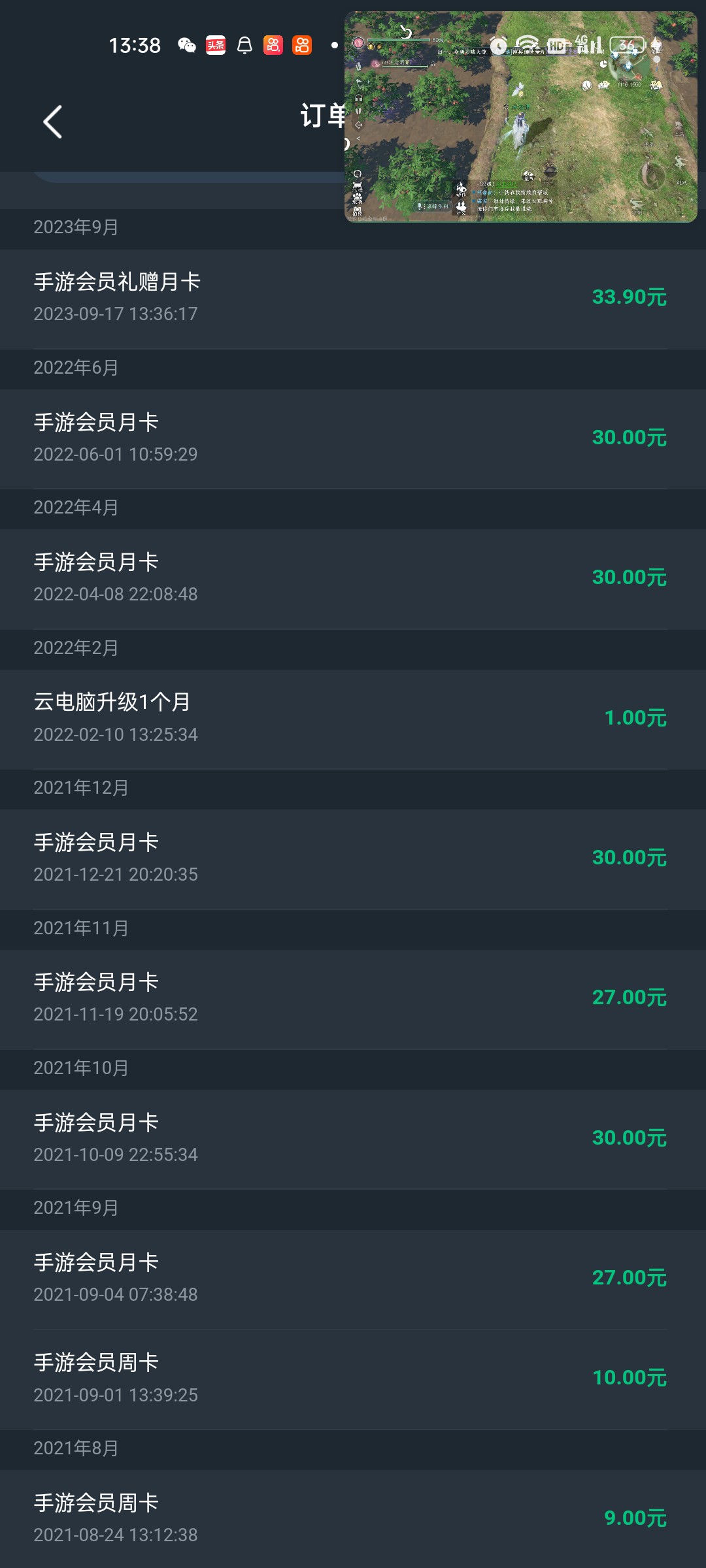Open the order dated 2022-04-08 22:08:48
706x1568 pixels.
tap(353, 579)
